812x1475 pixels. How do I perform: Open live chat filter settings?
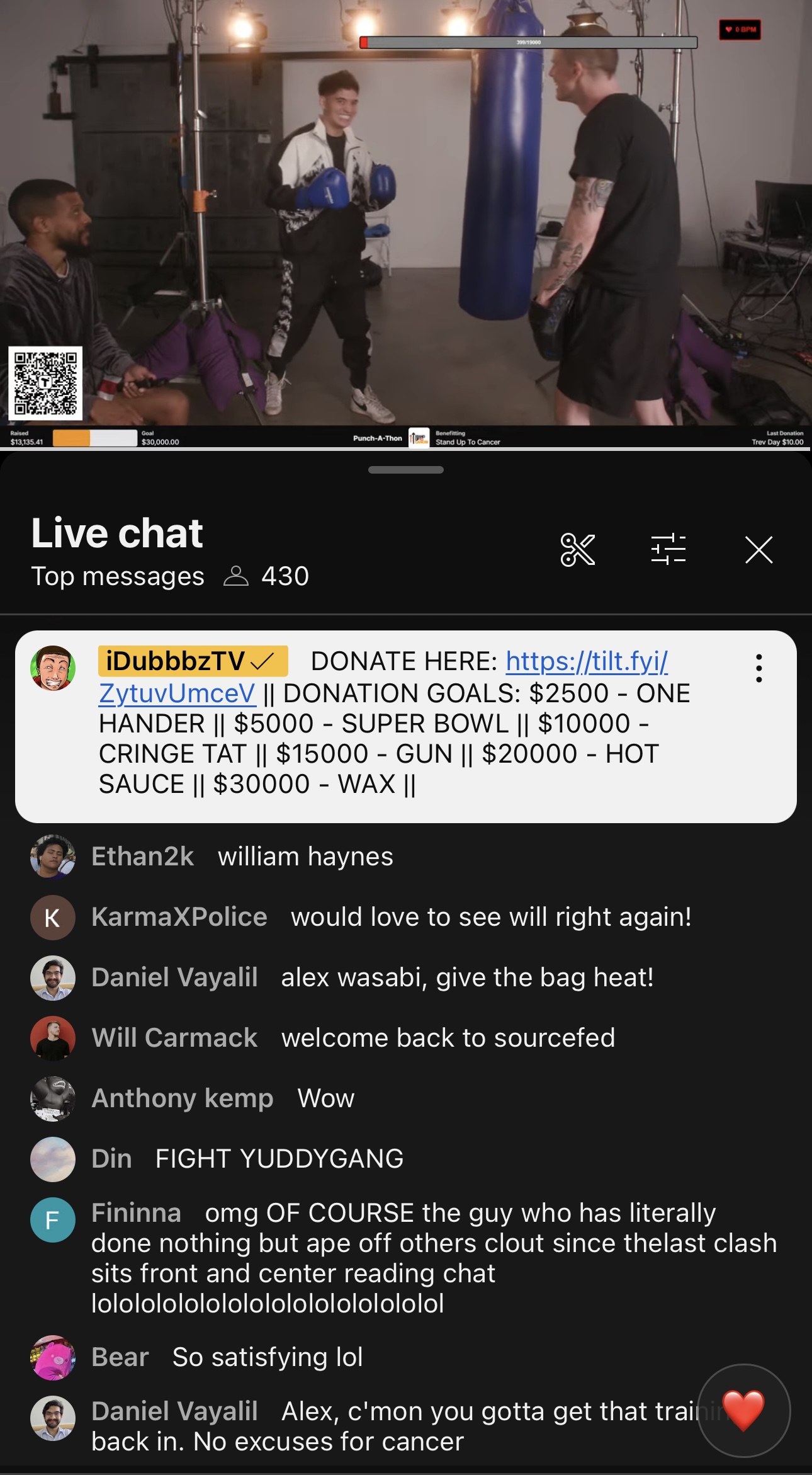tap(668, 549)
